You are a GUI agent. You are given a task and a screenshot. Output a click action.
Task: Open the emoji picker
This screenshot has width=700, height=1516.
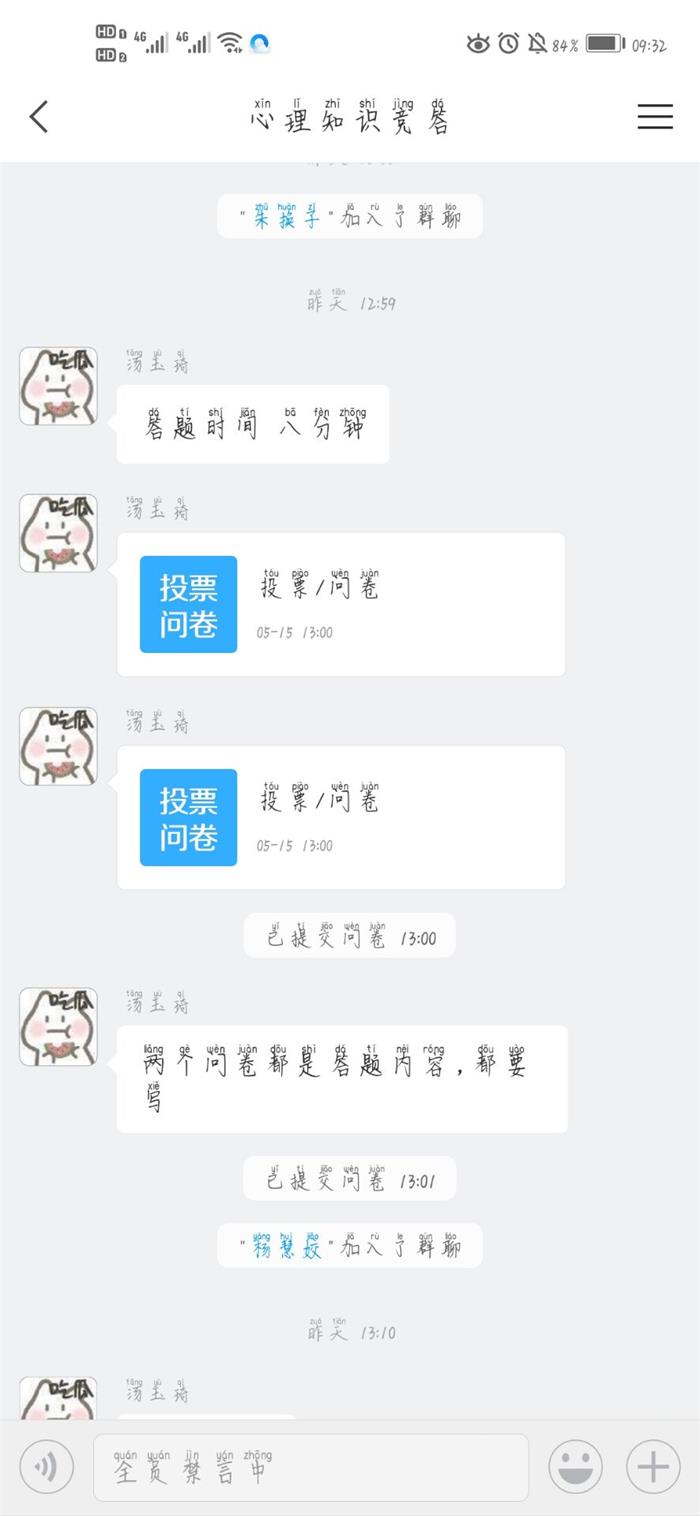click(x=575, y=1467)
